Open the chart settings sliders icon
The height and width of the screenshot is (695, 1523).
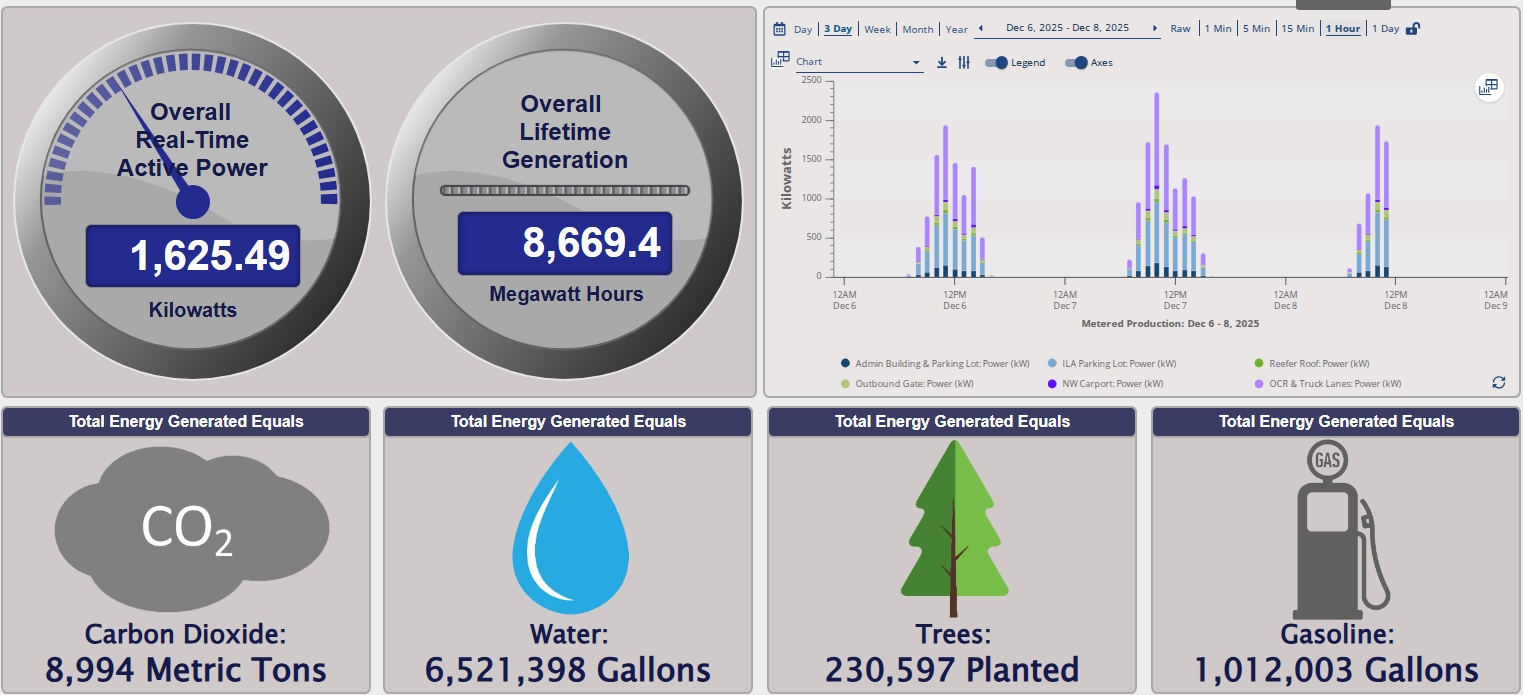point(964,62)
